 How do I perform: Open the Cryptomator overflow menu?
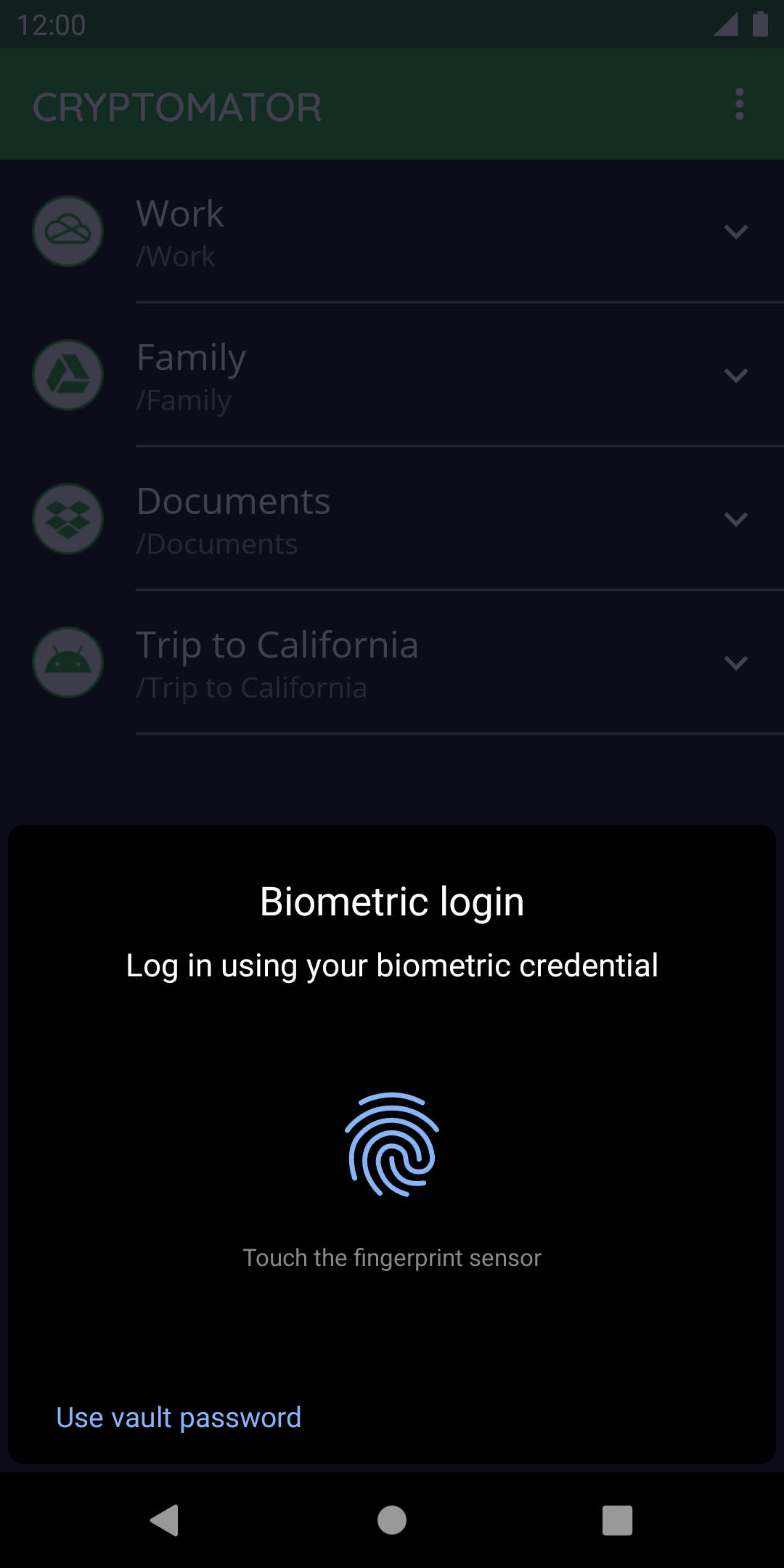[739, 105]
